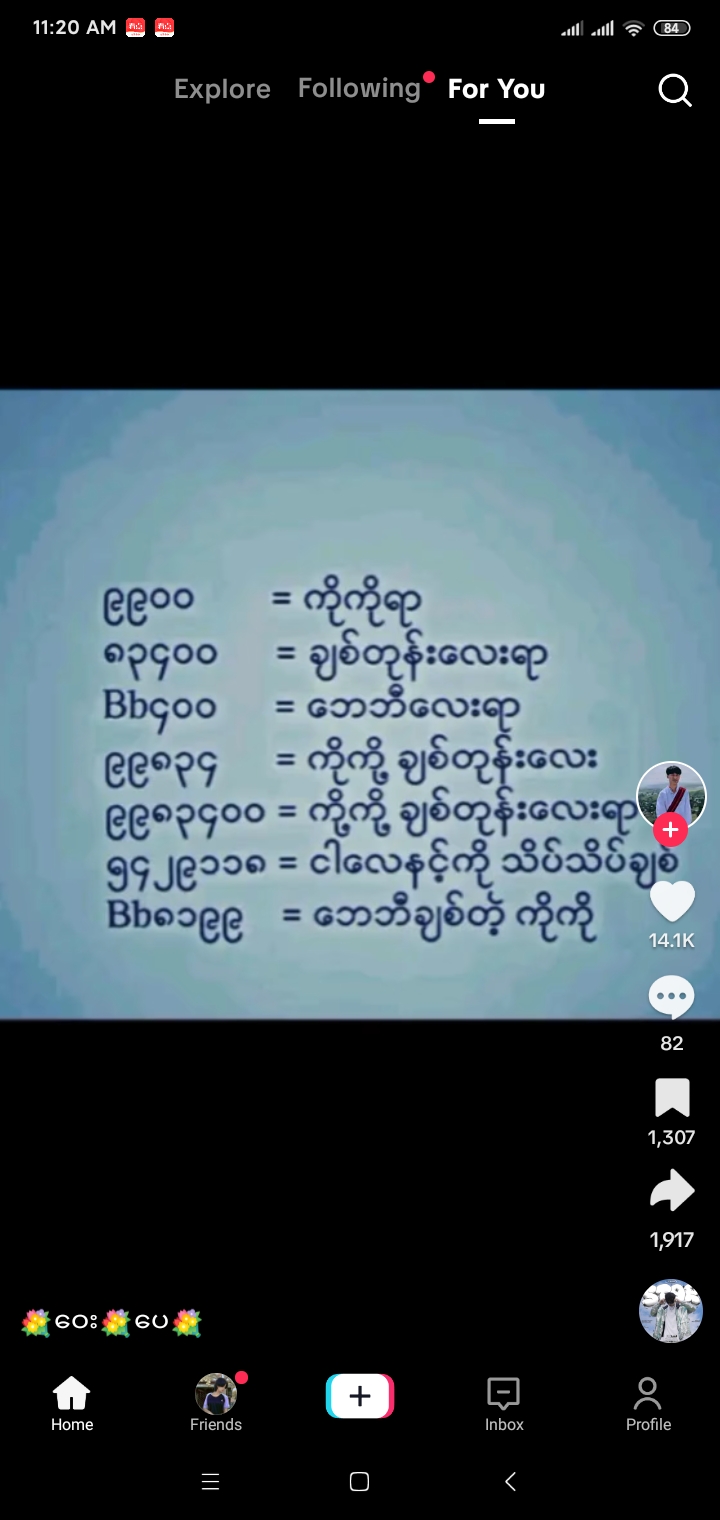Screen dimensions: 720x1520
Task: Create a new post with plus button
Action: click(360, 1396)
